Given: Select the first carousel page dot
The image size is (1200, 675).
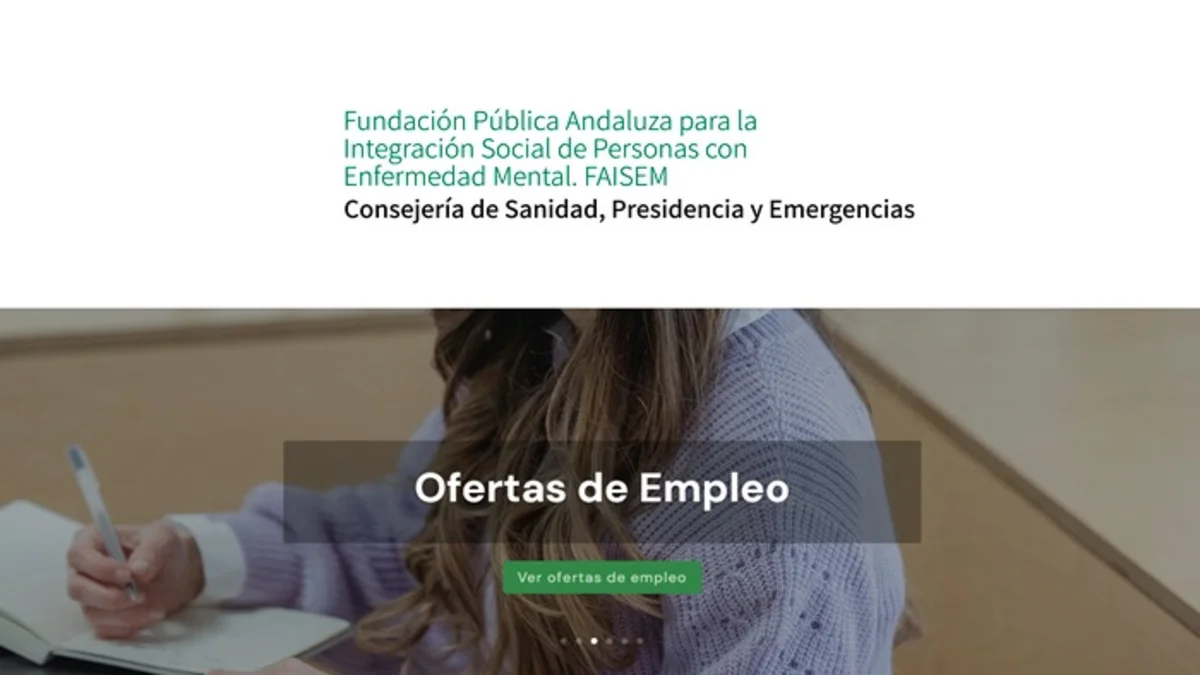Looking at the screenshot, I should (x=563, y=641).
